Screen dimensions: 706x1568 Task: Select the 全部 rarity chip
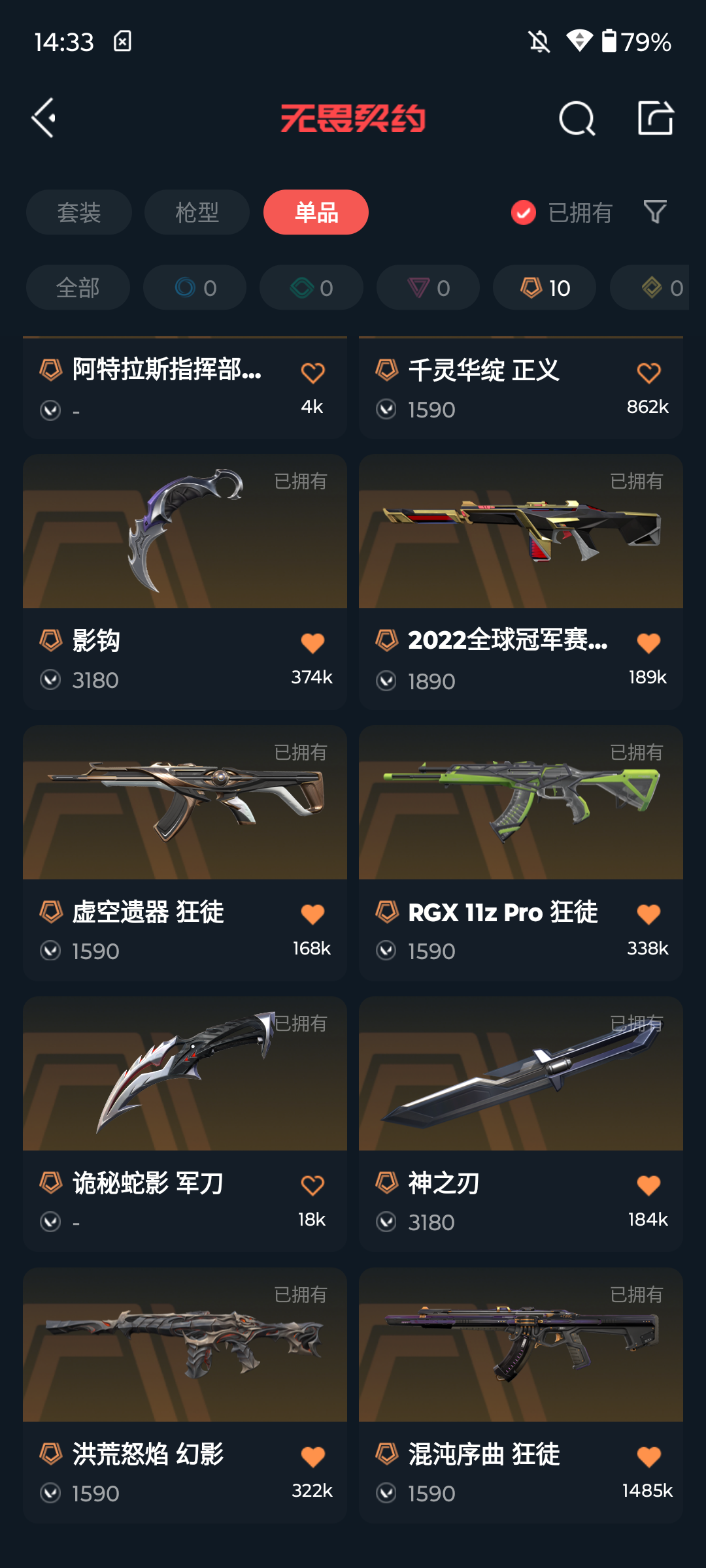78,287
